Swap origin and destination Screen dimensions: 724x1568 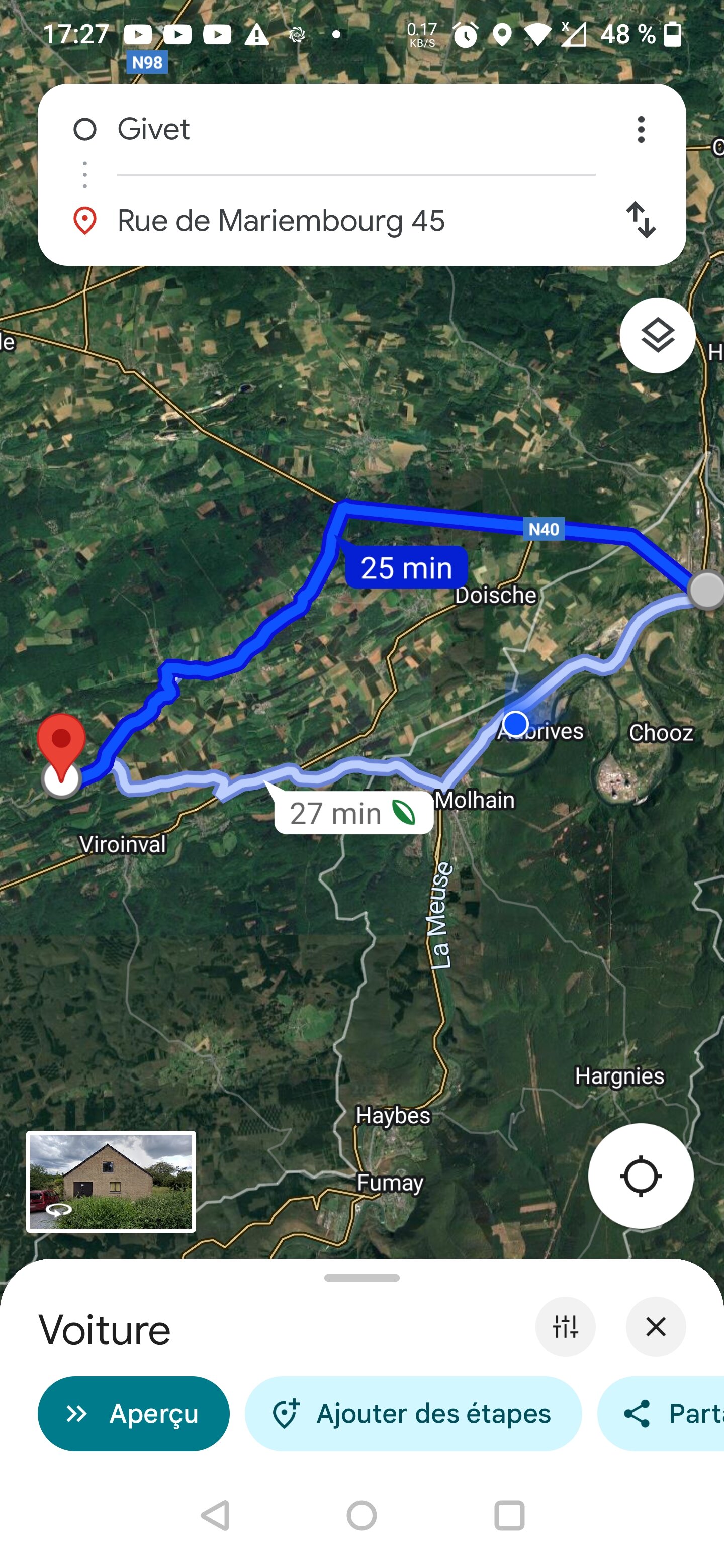[x=641, y=219]
